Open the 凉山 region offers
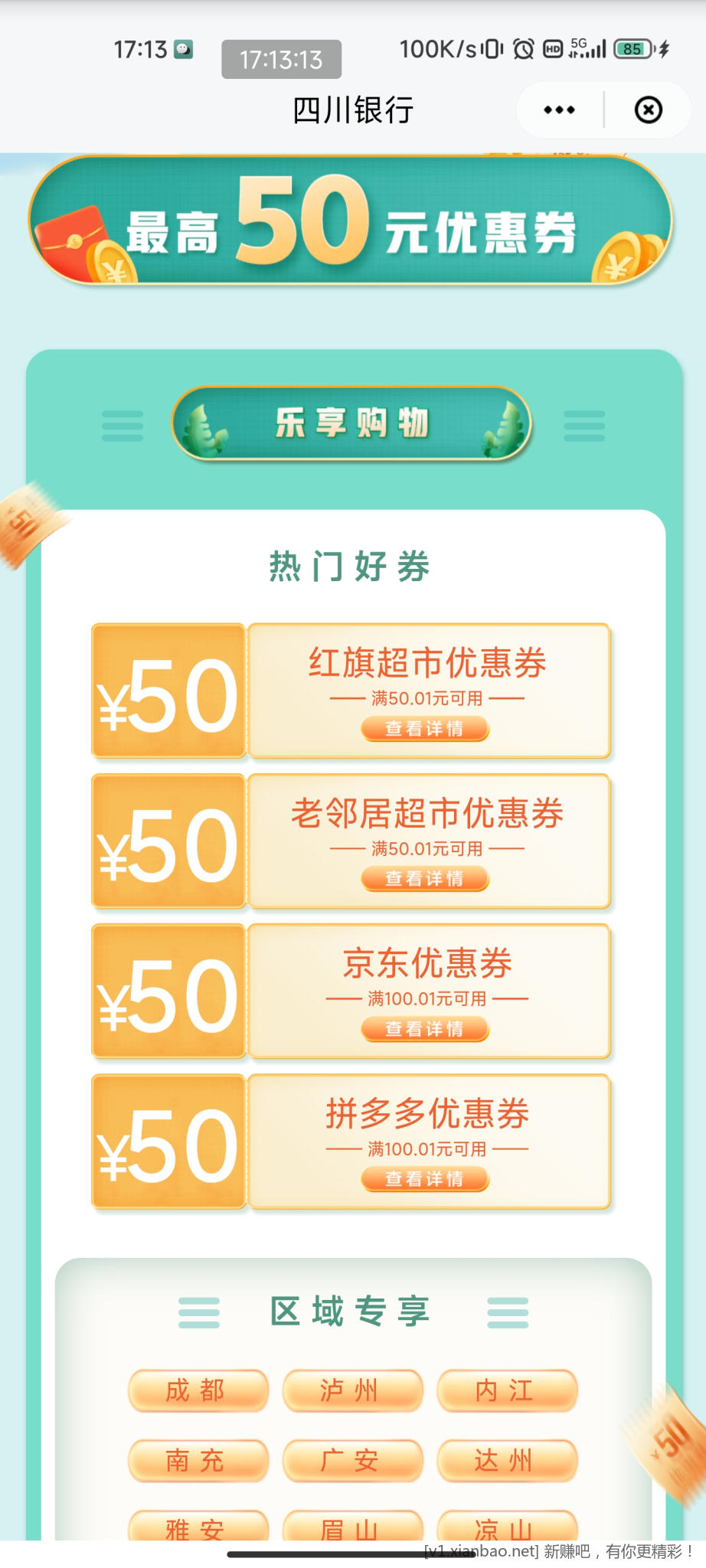 [506, 1526]
